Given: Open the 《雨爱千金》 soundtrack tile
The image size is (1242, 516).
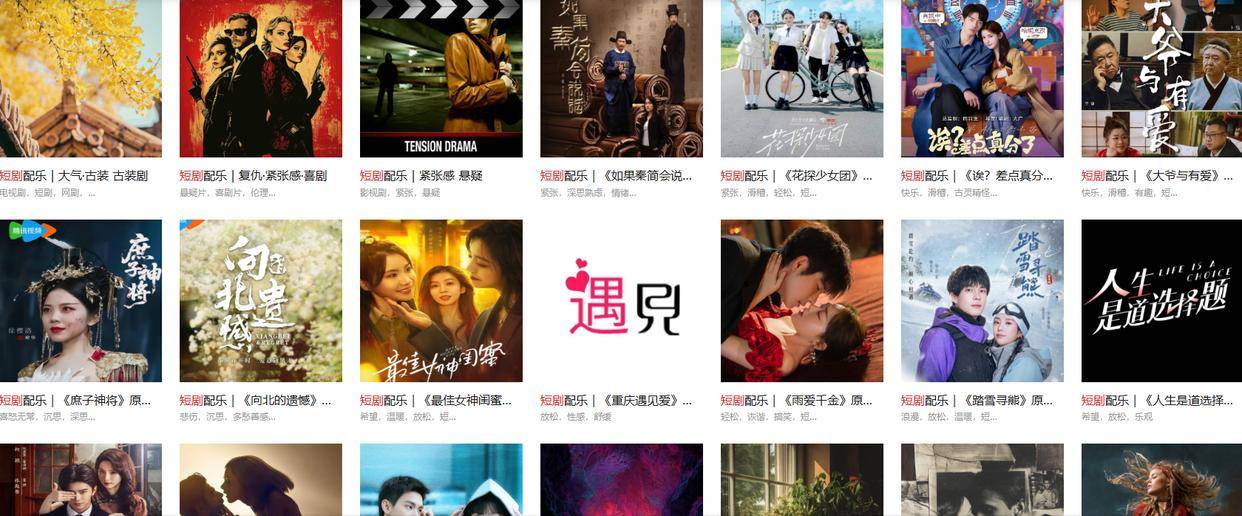Looking at the screenshot, I should pos(801,300).
